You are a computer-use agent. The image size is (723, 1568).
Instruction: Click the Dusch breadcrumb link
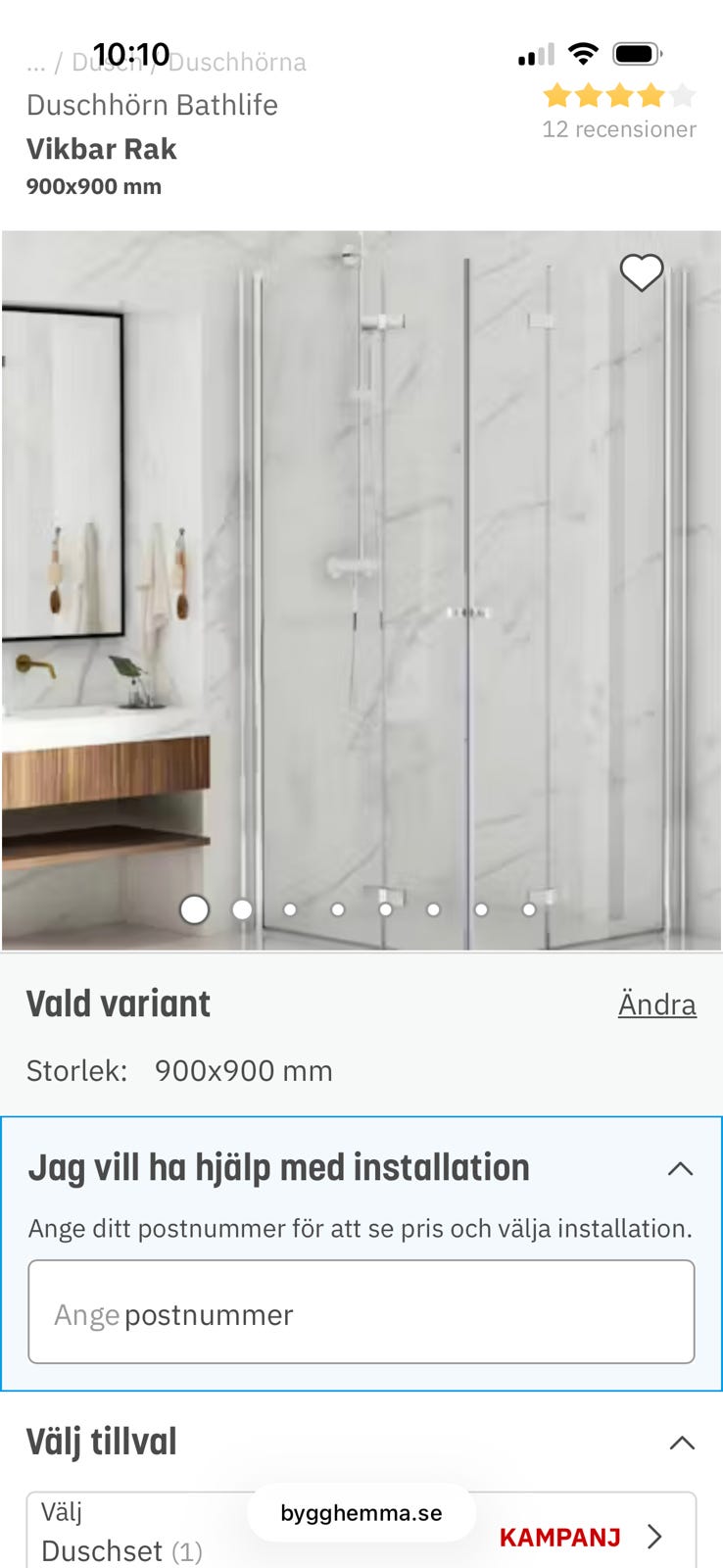(110, 62)
